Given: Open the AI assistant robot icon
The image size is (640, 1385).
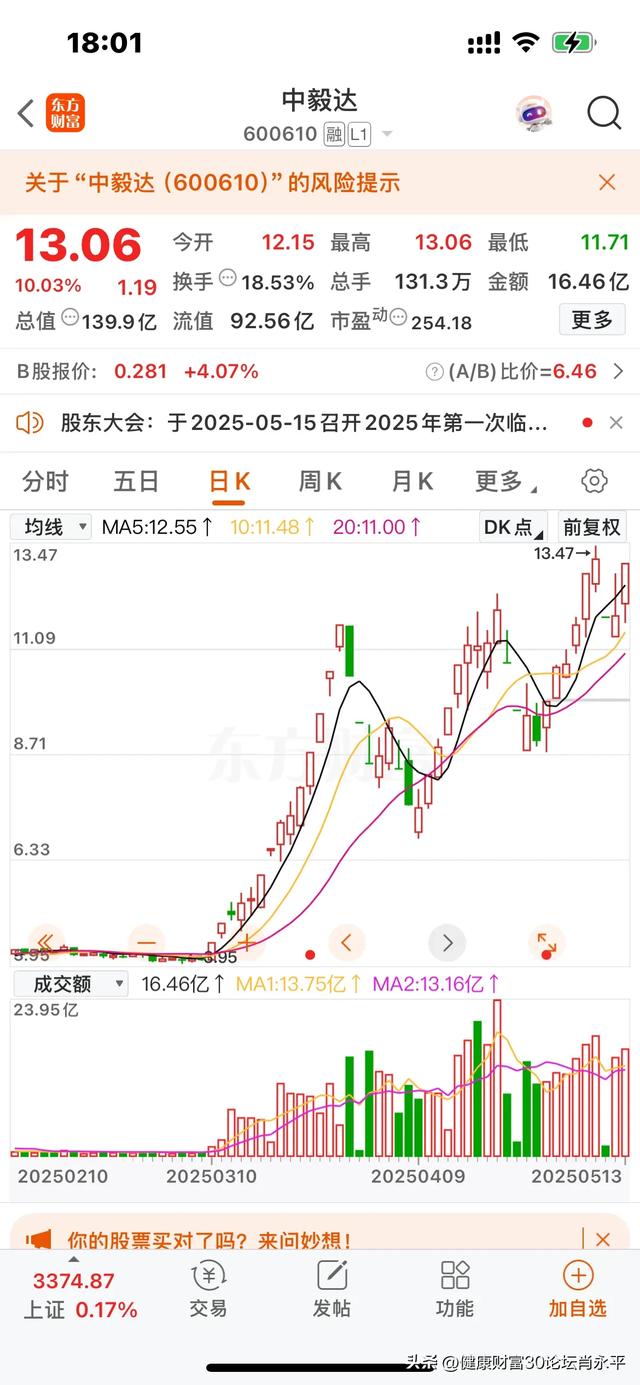Looking at the screenshot, I should click(534, 114).
